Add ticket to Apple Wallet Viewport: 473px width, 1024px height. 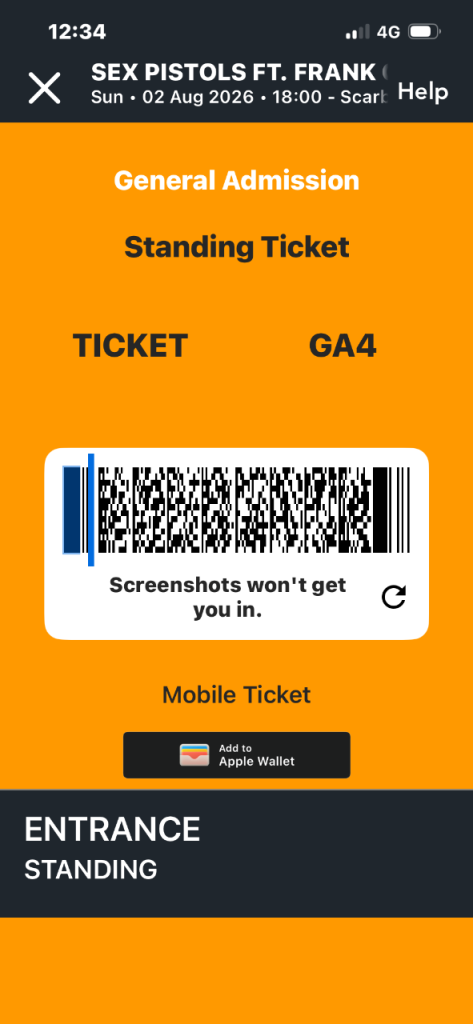pyautogui.click(x=236, y=755)
